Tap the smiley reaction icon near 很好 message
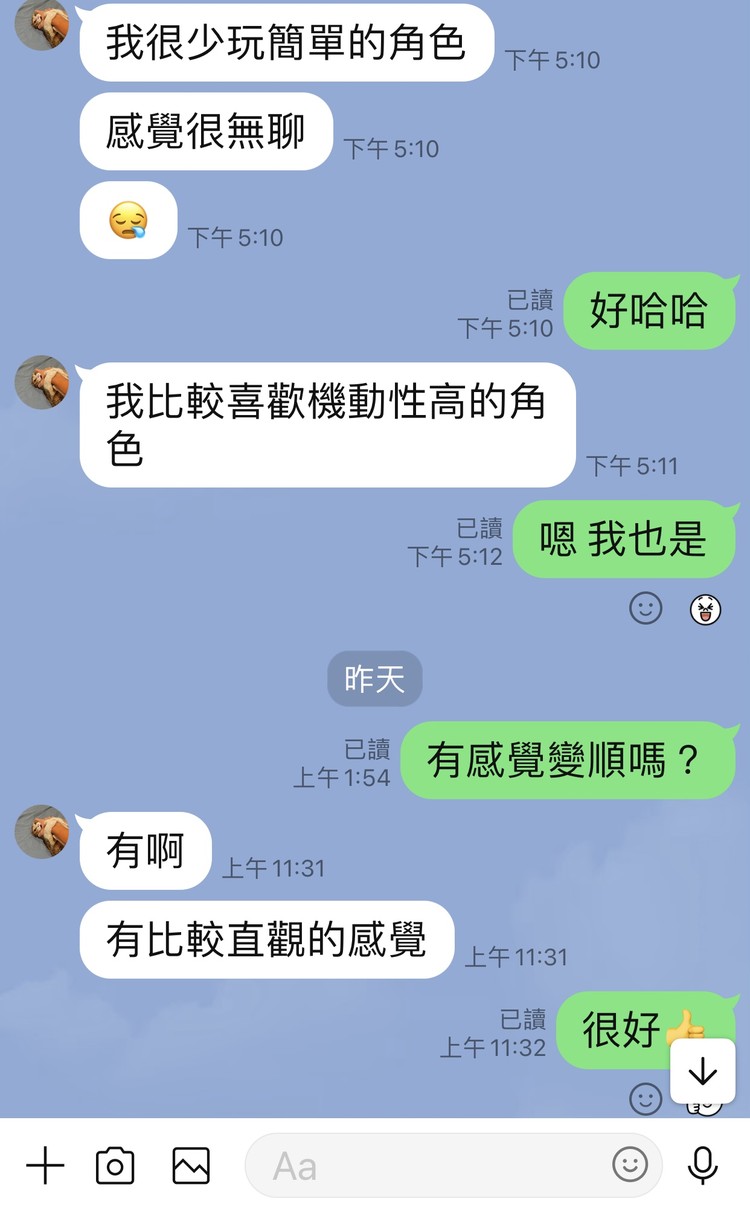This screenshot has width=750, height=1210. click(648, 1100)
